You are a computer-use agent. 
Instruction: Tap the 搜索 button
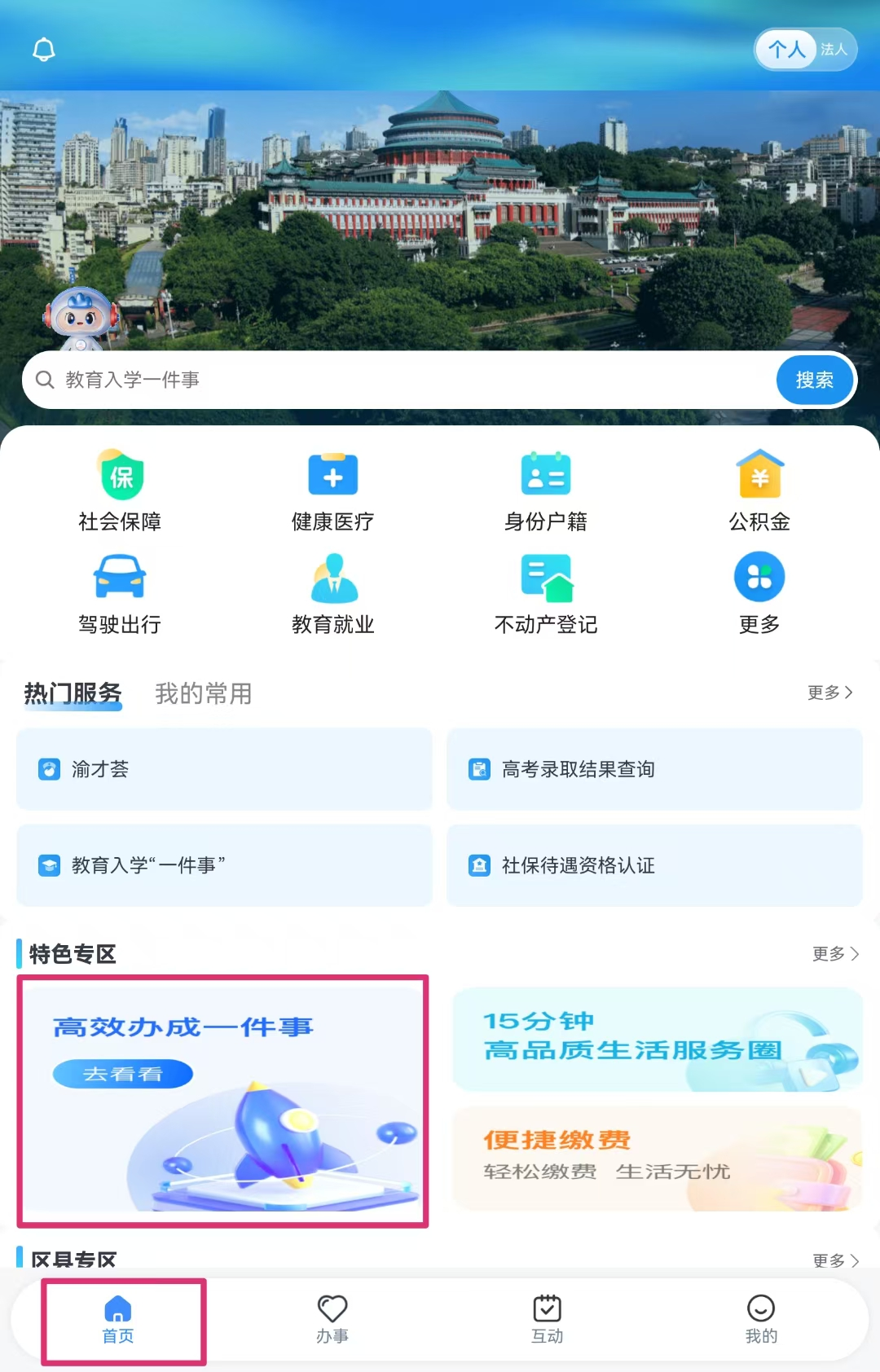[814, 380]
